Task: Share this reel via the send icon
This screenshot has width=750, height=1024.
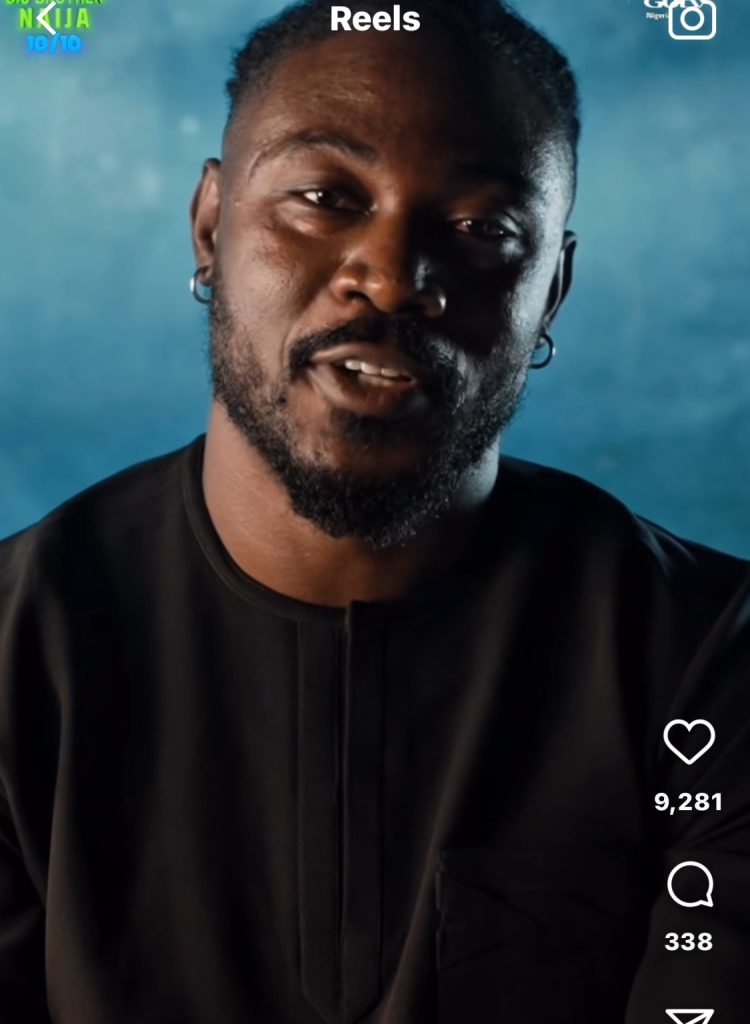Action: 689,1015
